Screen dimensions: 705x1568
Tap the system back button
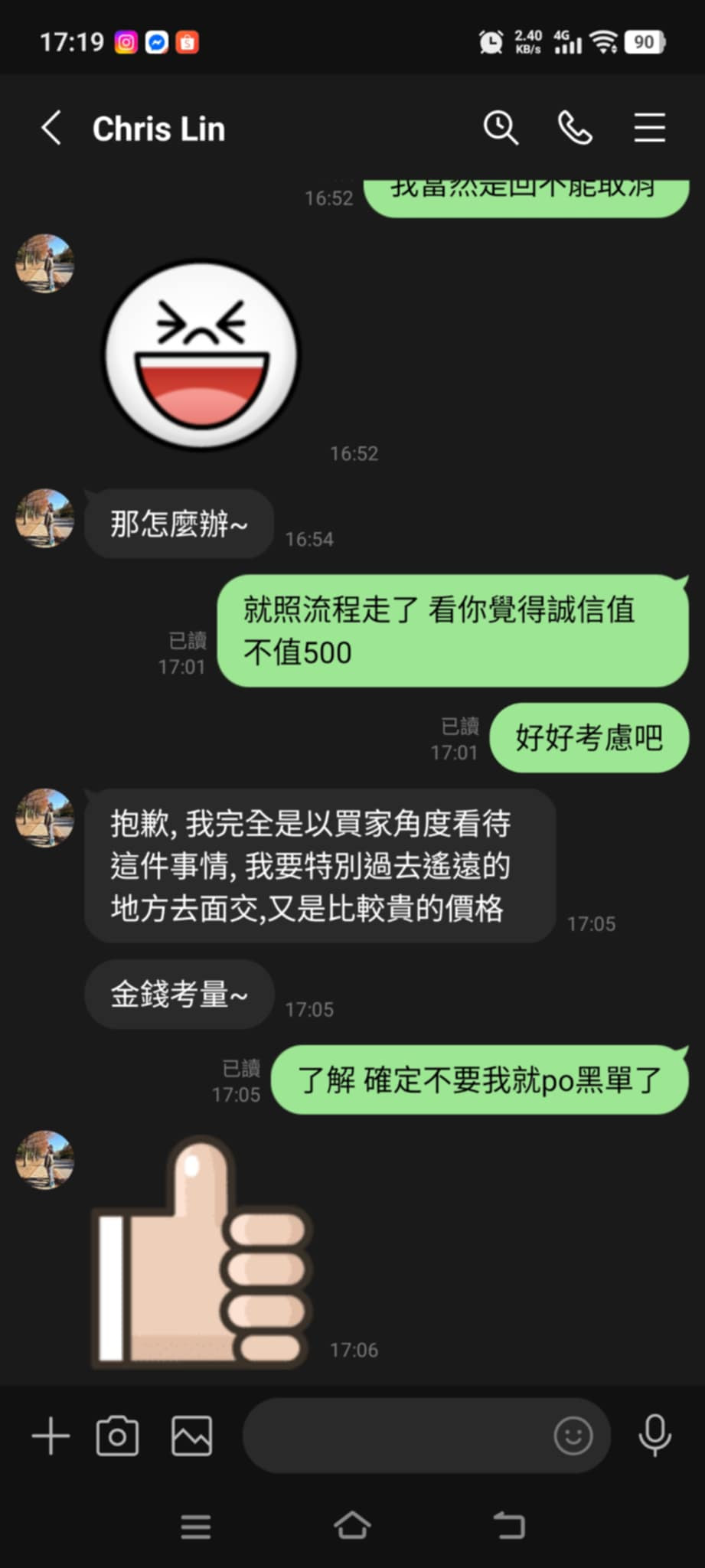click(508, 1526)
